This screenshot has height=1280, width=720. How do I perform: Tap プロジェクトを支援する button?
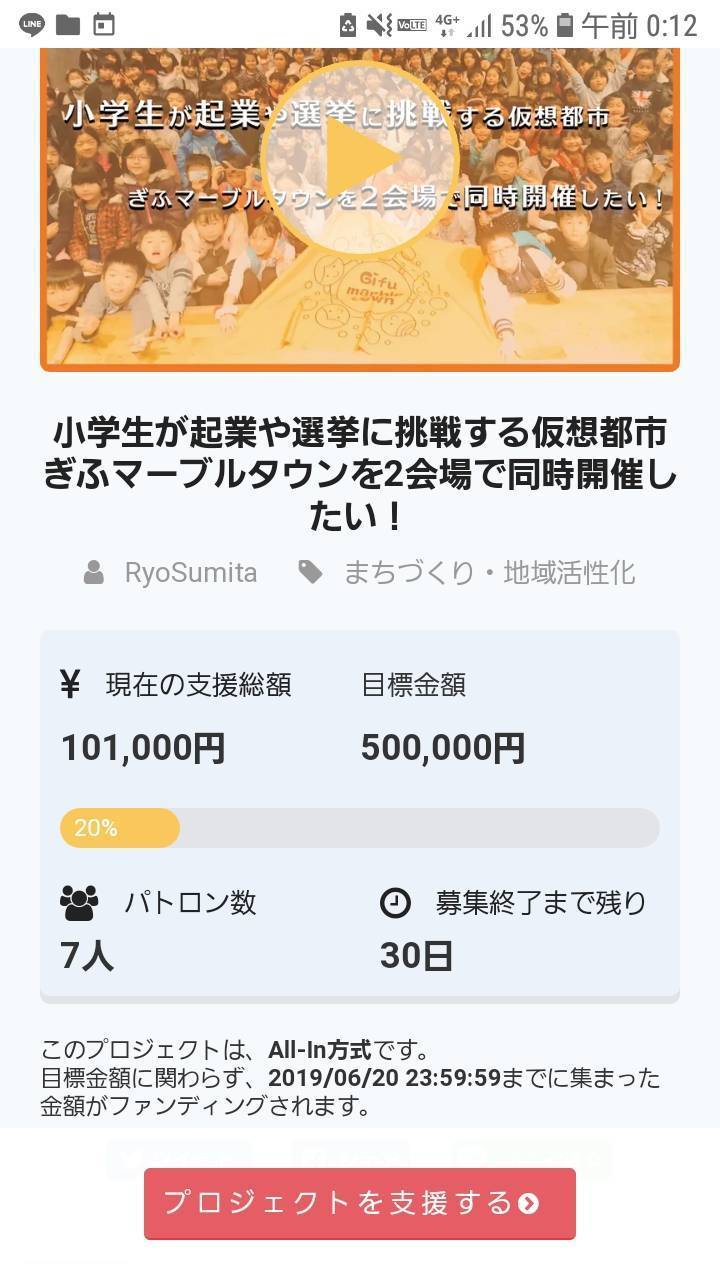click(x=360, y=1203)
